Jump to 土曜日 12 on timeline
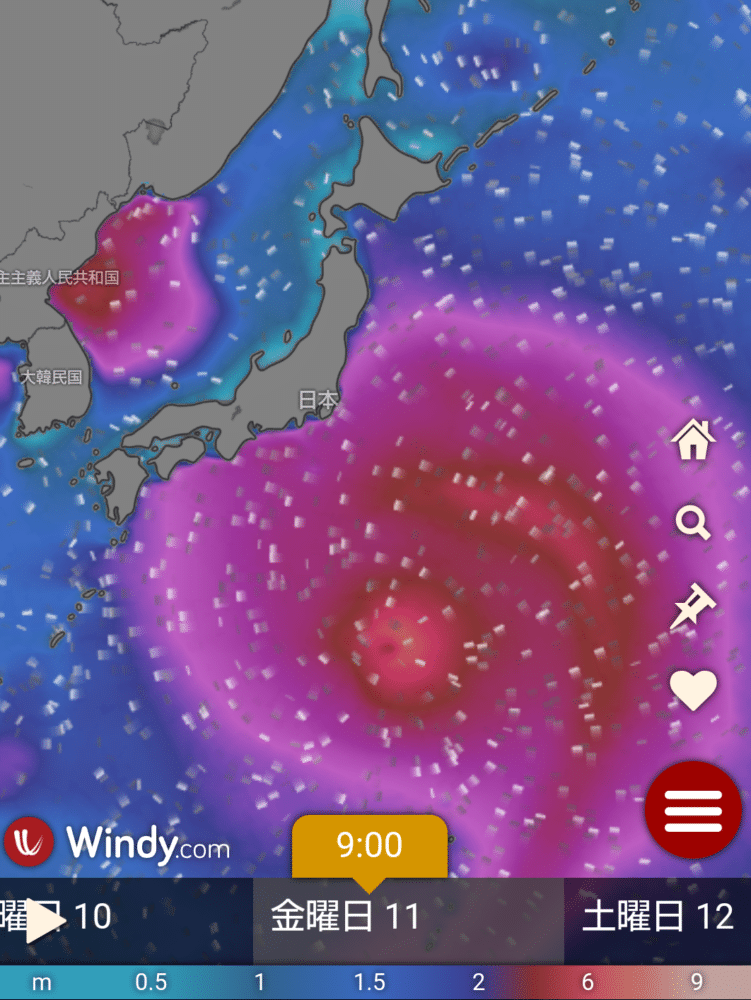 657,917
